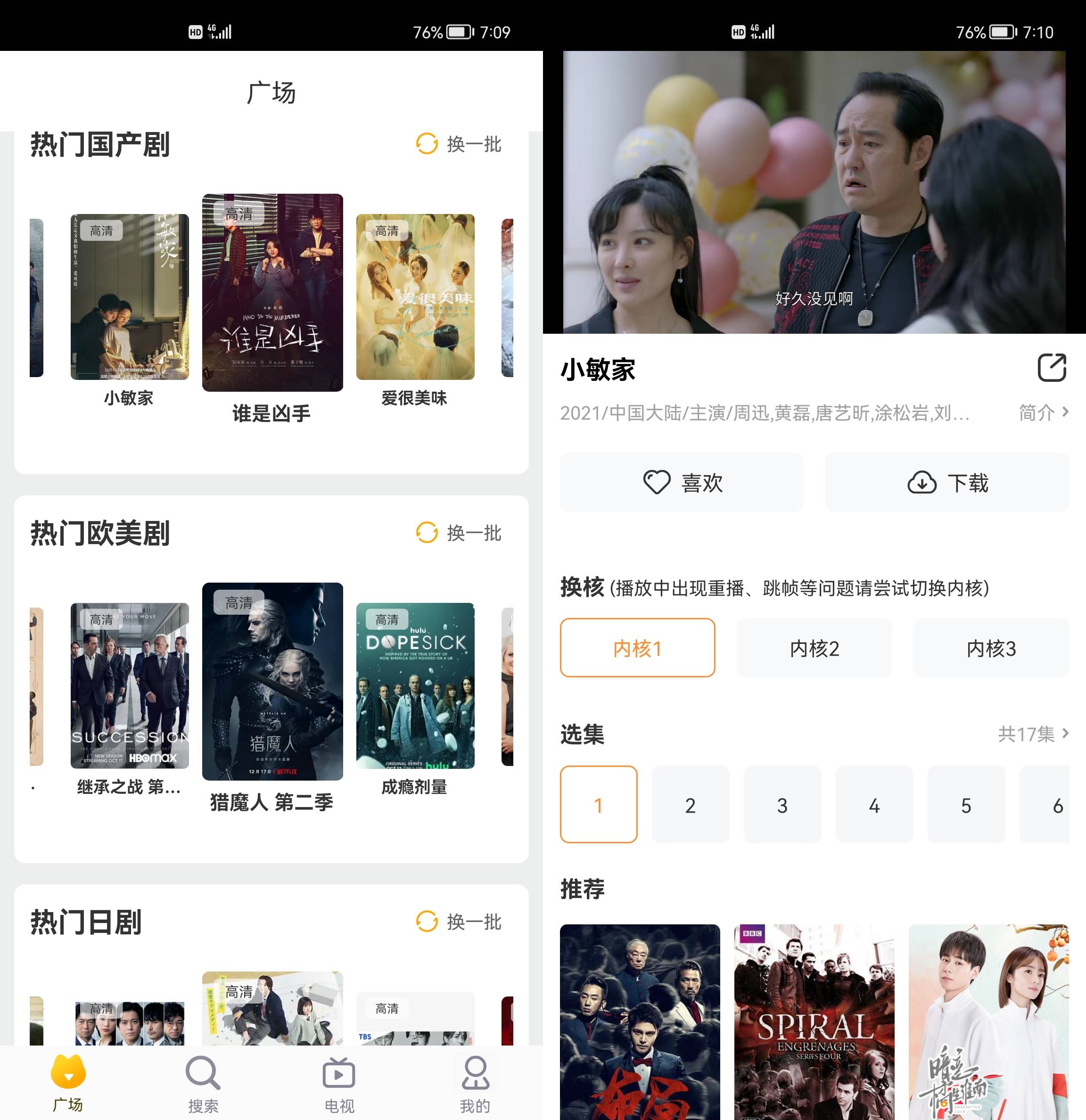Refresh 热门日剧 list with 换一批

coord(459,922)
